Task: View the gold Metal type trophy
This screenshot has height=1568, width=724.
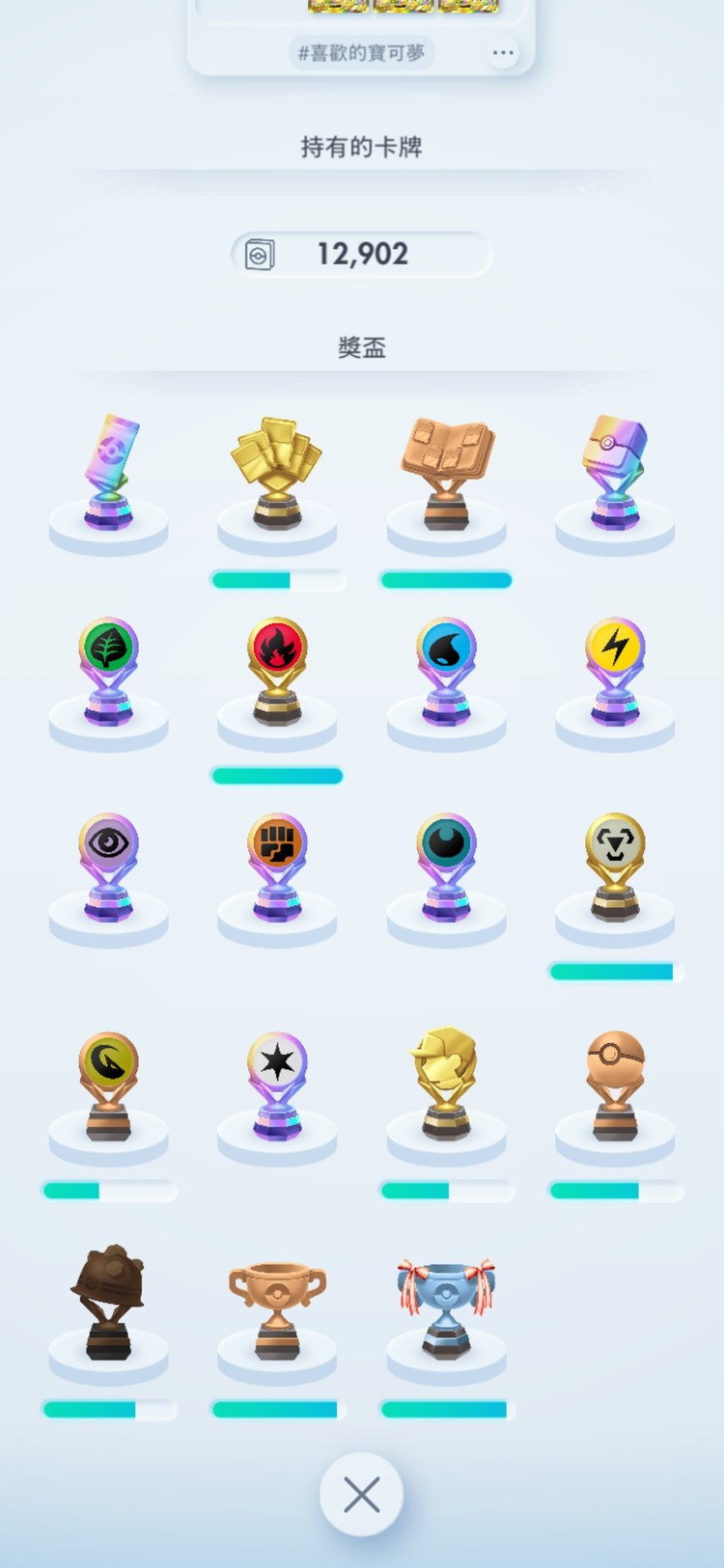Action: tap(615, 867)
